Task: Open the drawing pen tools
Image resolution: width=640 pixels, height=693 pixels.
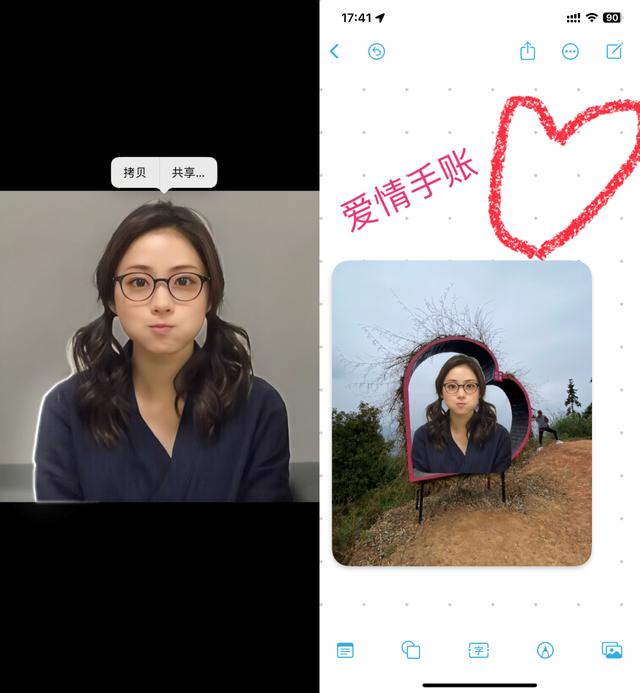Action: (545, 650)
